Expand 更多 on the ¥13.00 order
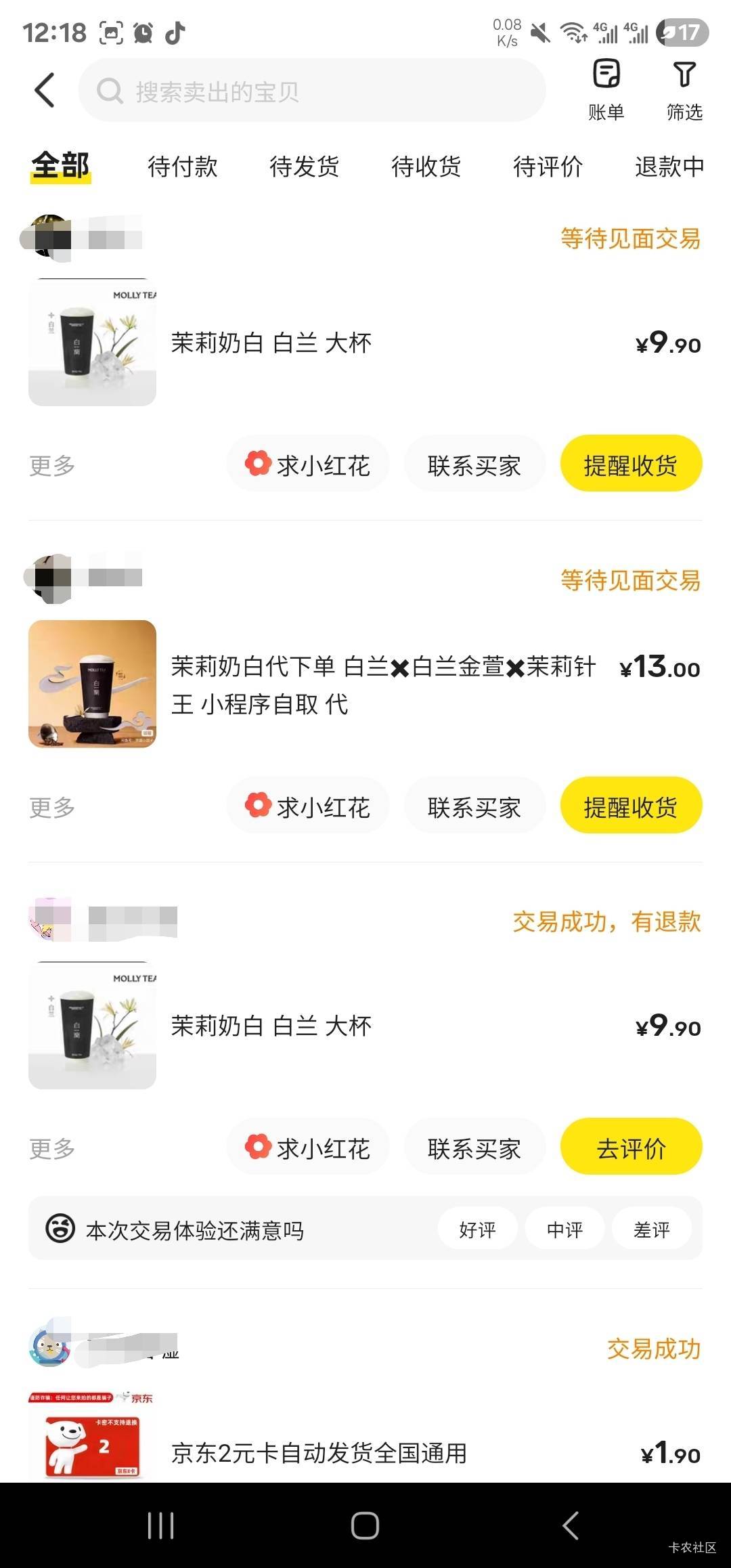 52,807
